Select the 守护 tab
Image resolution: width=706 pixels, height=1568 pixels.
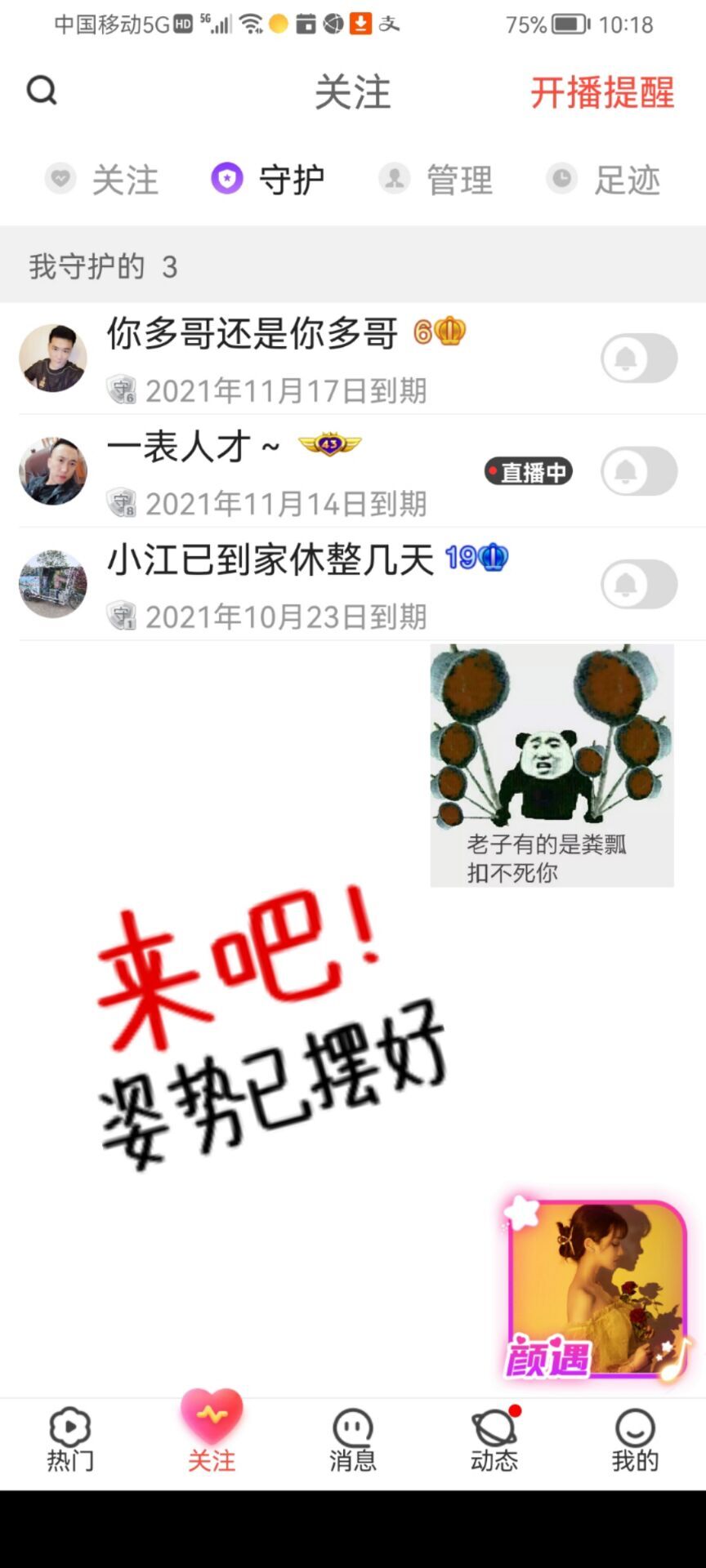[x=268, y=180]
